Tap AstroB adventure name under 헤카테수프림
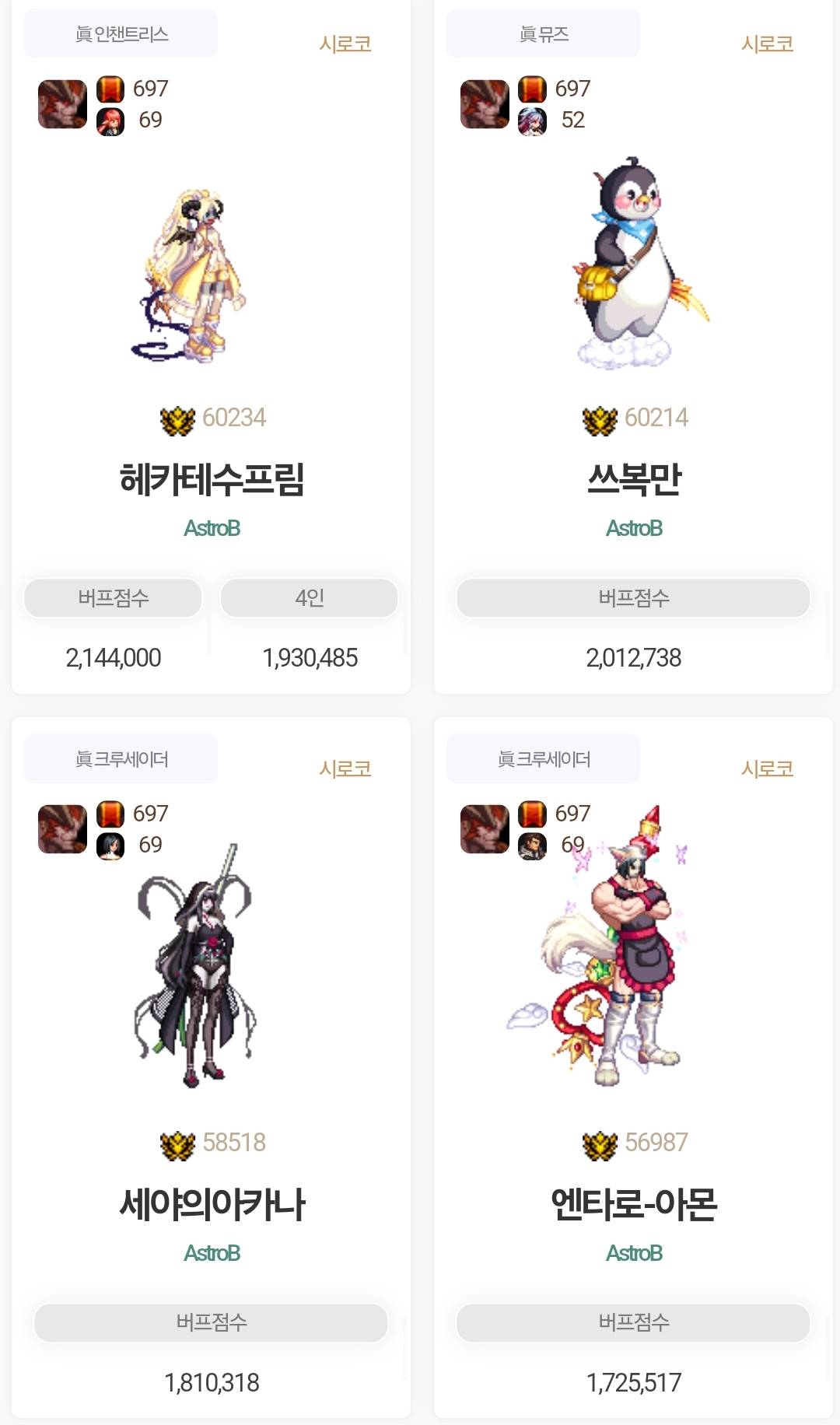 coord(212,528)
